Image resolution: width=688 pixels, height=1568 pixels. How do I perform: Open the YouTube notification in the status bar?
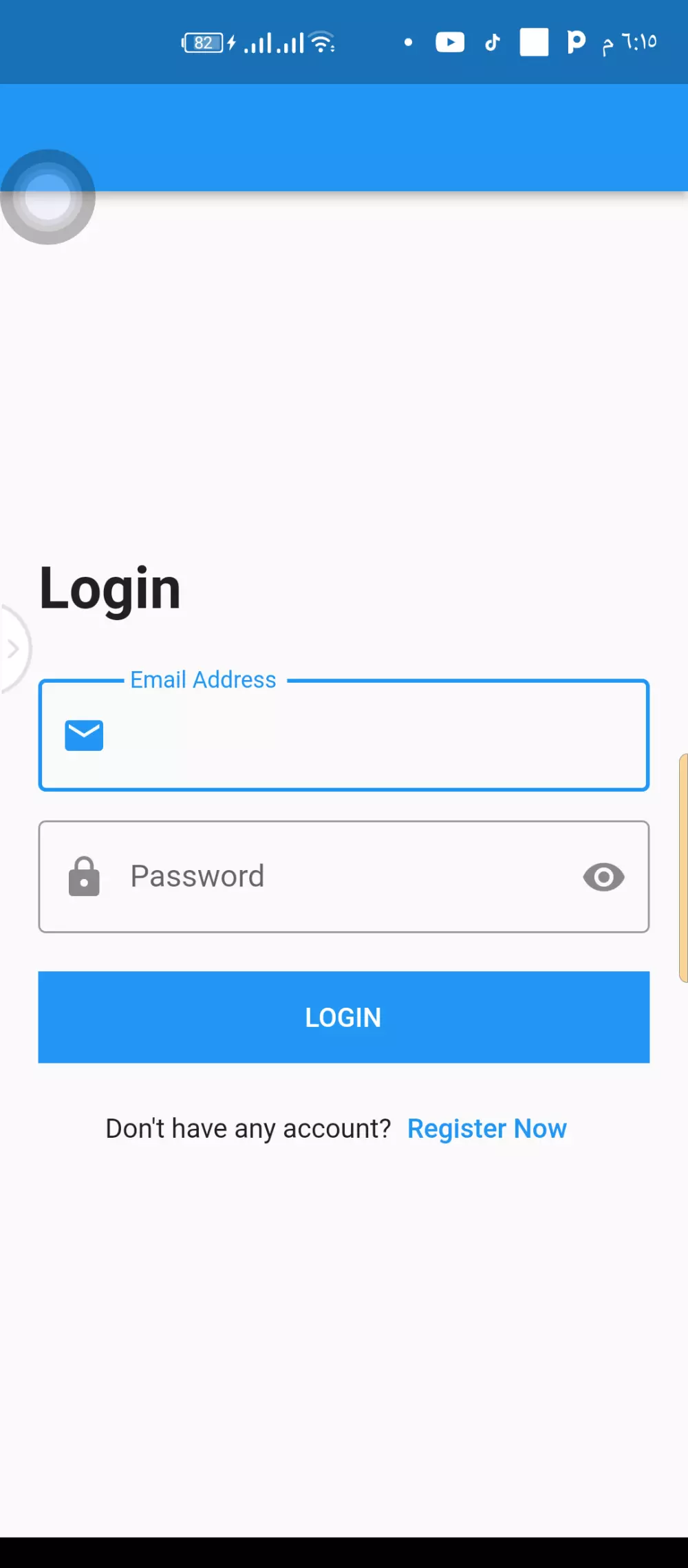(451, 42)
